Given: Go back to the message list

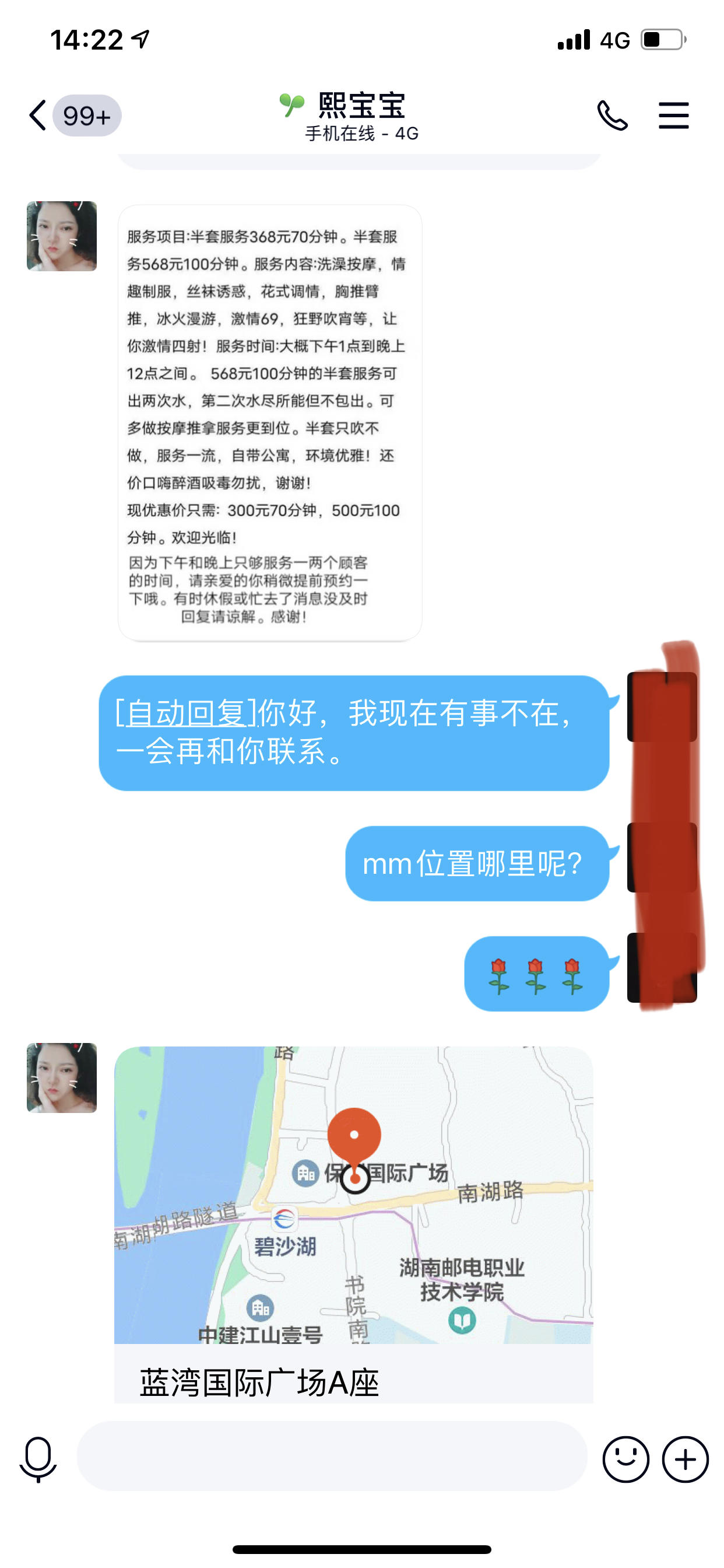Looking at the screenshot, I should point(38,115).
